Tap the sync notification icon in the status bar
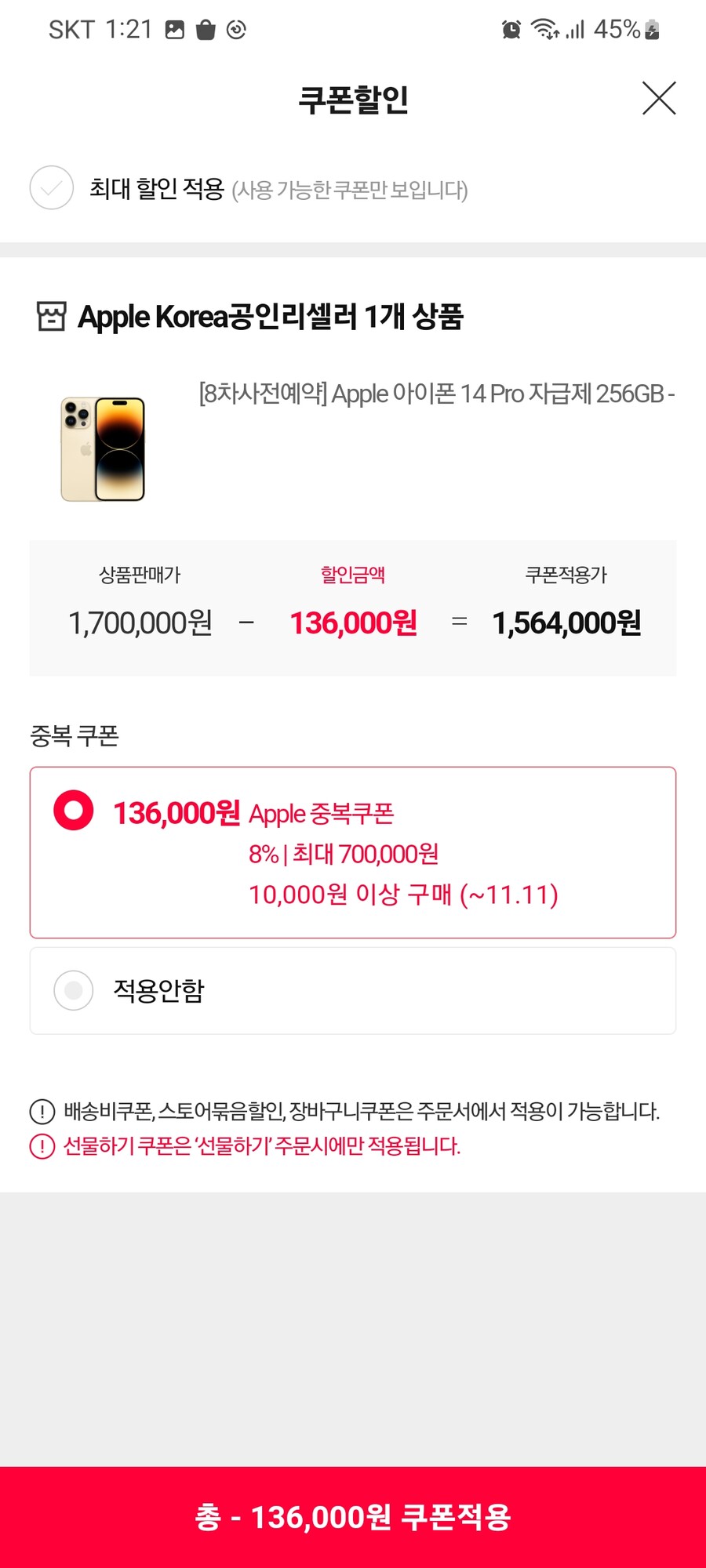The image size is (706, 1568). point(238,30)
